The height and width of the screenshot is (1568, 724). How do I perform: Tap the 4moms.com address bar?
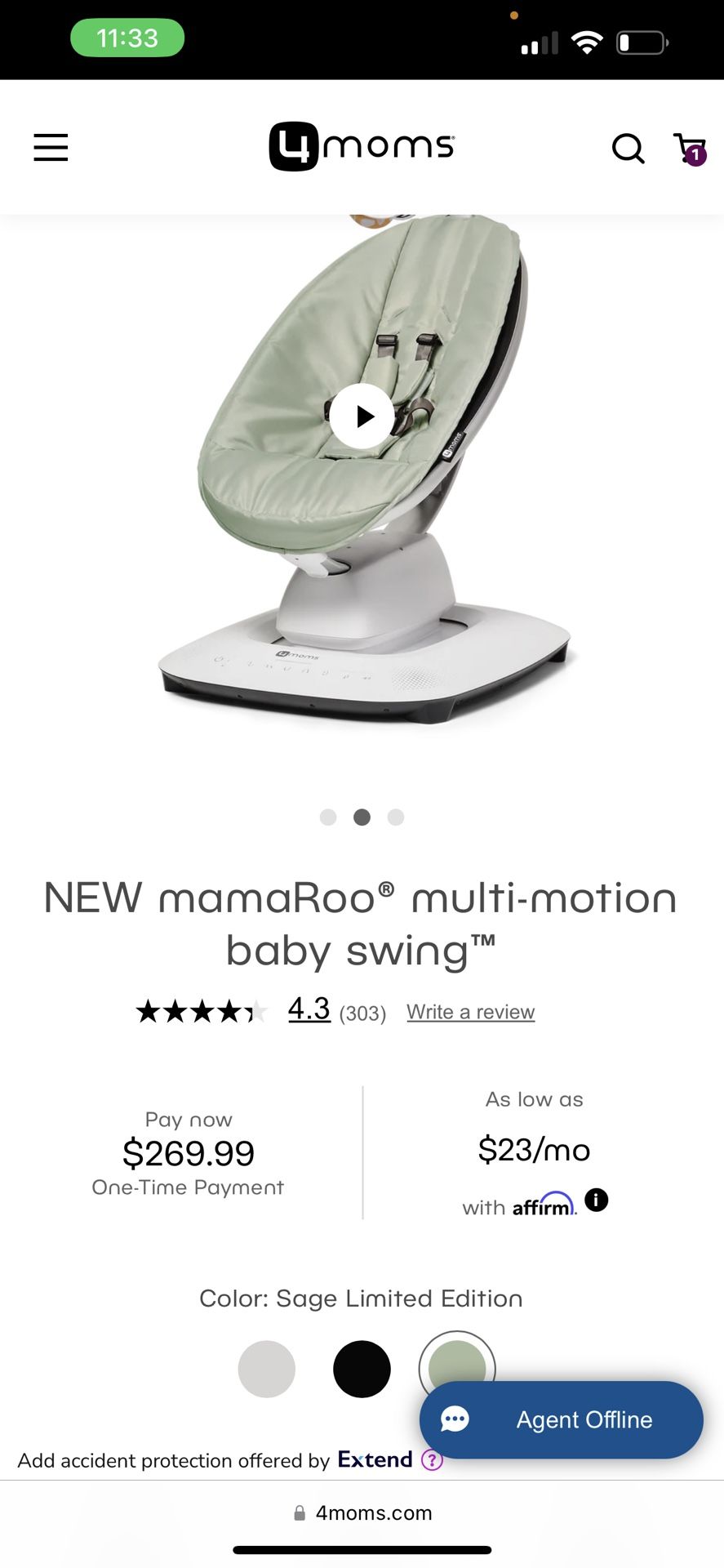[x=362, y=1513]
